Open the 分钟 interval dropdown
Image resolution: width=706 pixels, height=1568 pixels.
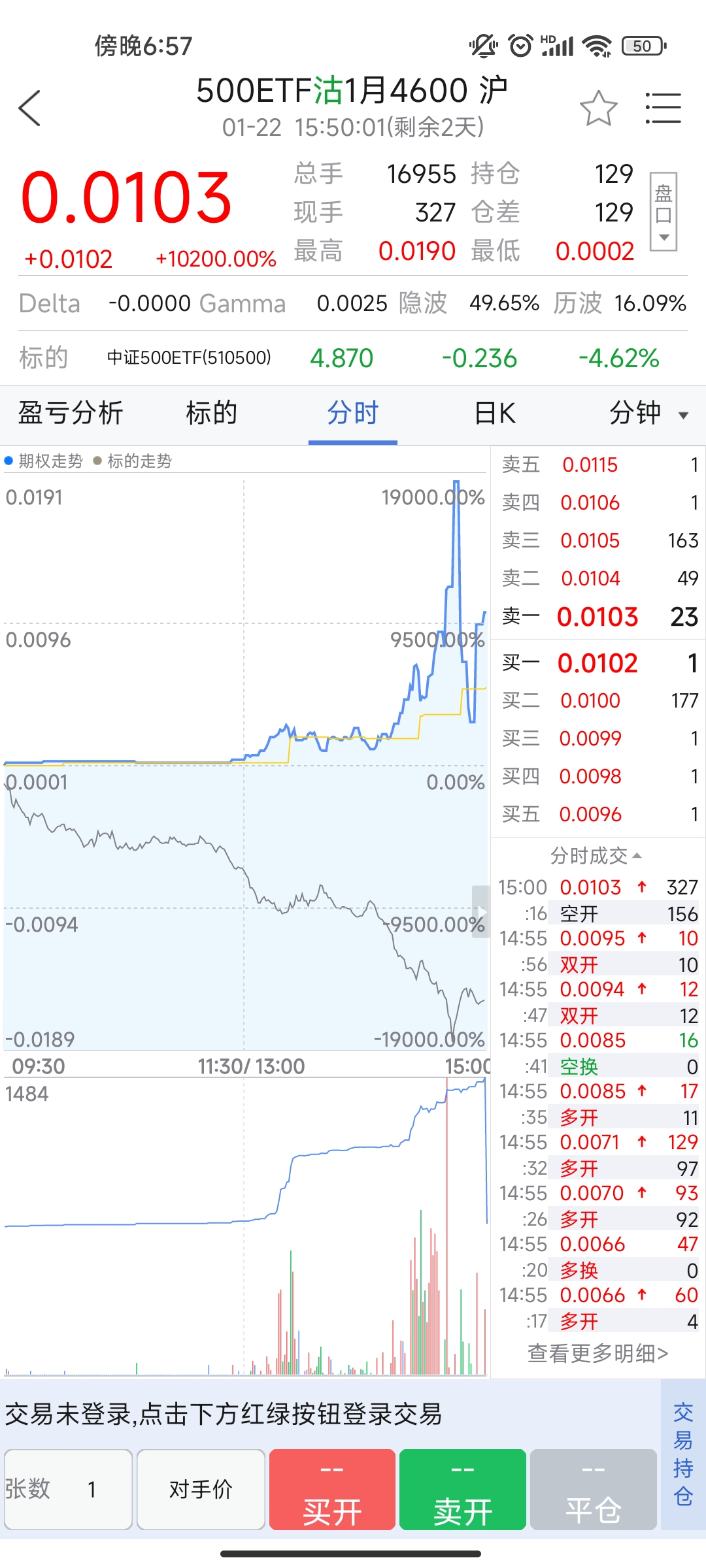click(x=647, y=414)
